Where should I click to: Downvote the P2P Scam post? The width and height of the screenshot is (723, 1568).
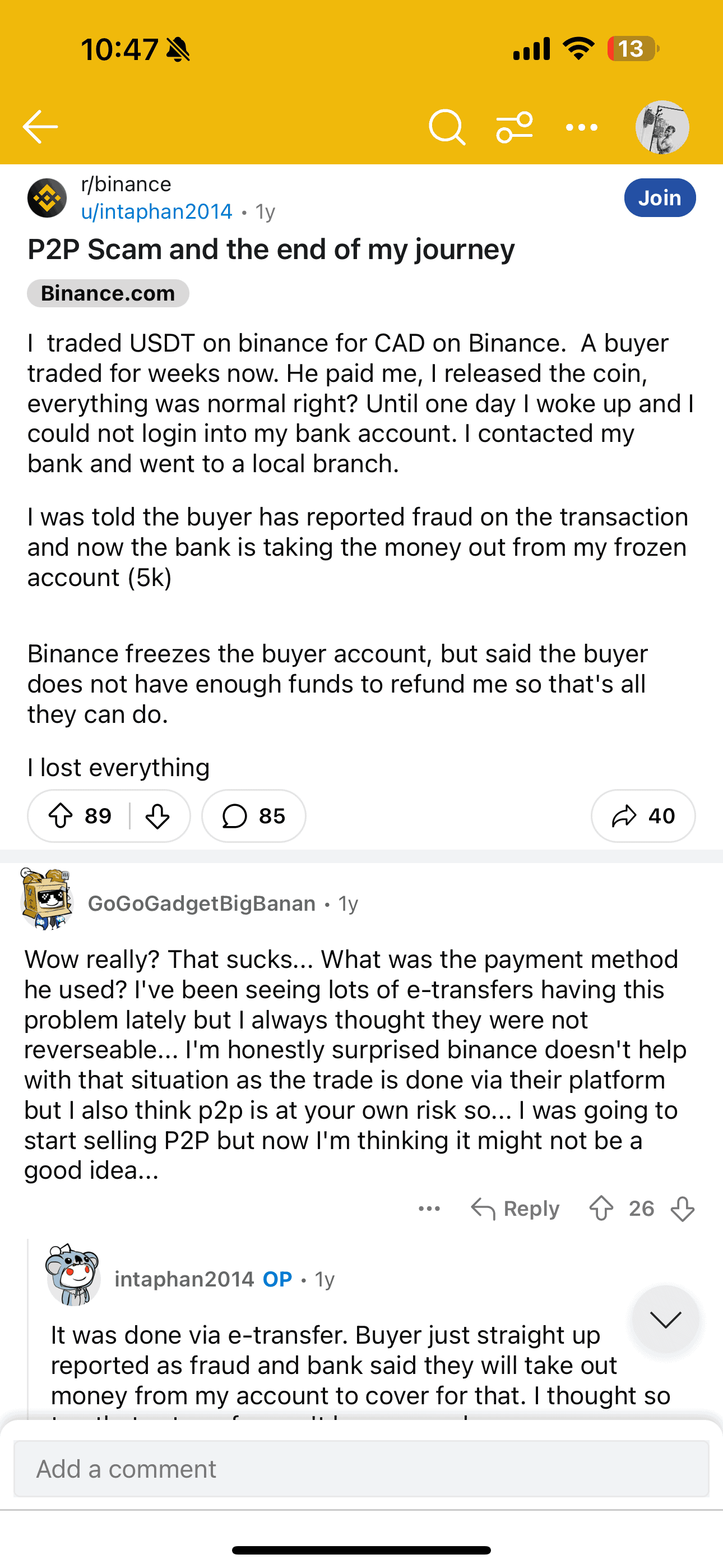157,815
